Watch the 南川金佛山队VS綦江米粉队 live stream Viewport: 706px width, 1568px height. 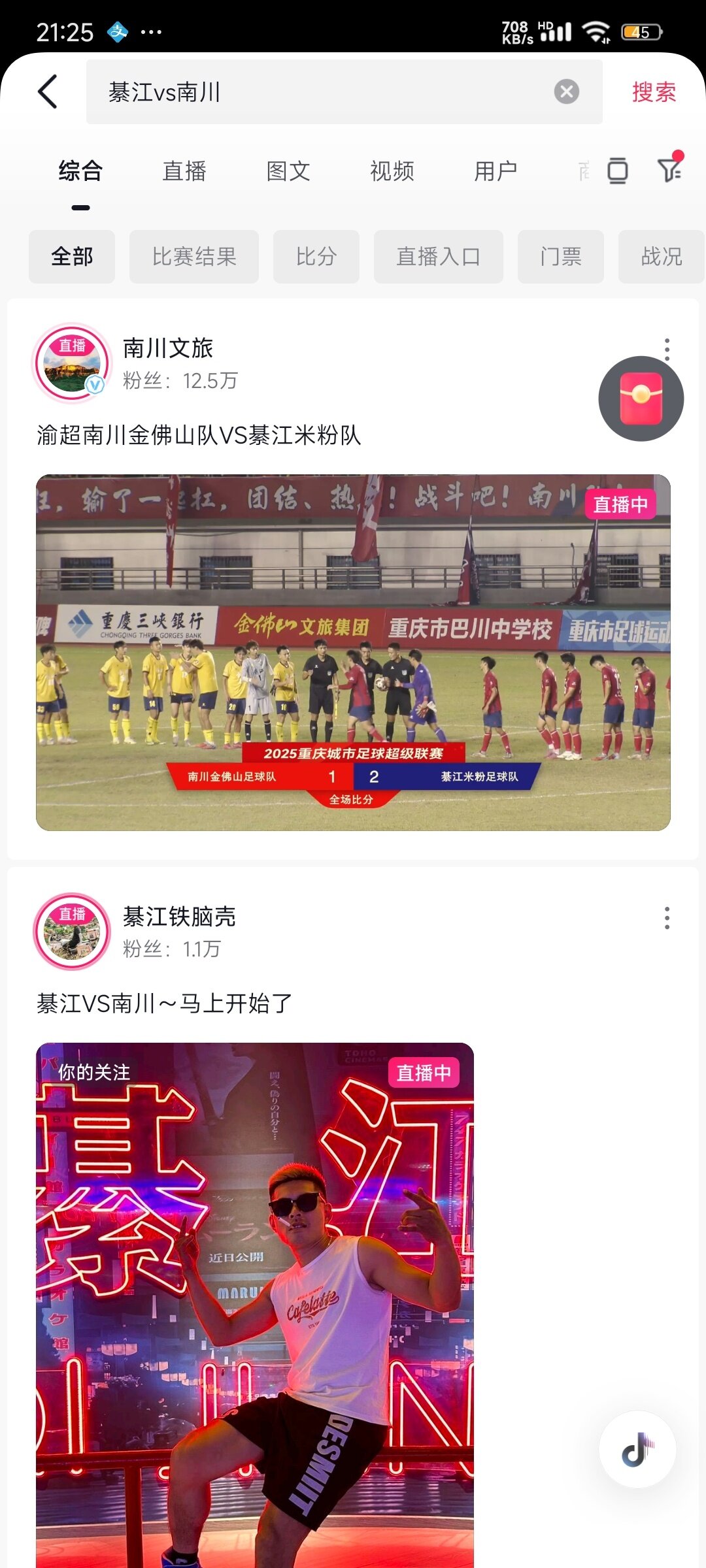pos(353,652)
